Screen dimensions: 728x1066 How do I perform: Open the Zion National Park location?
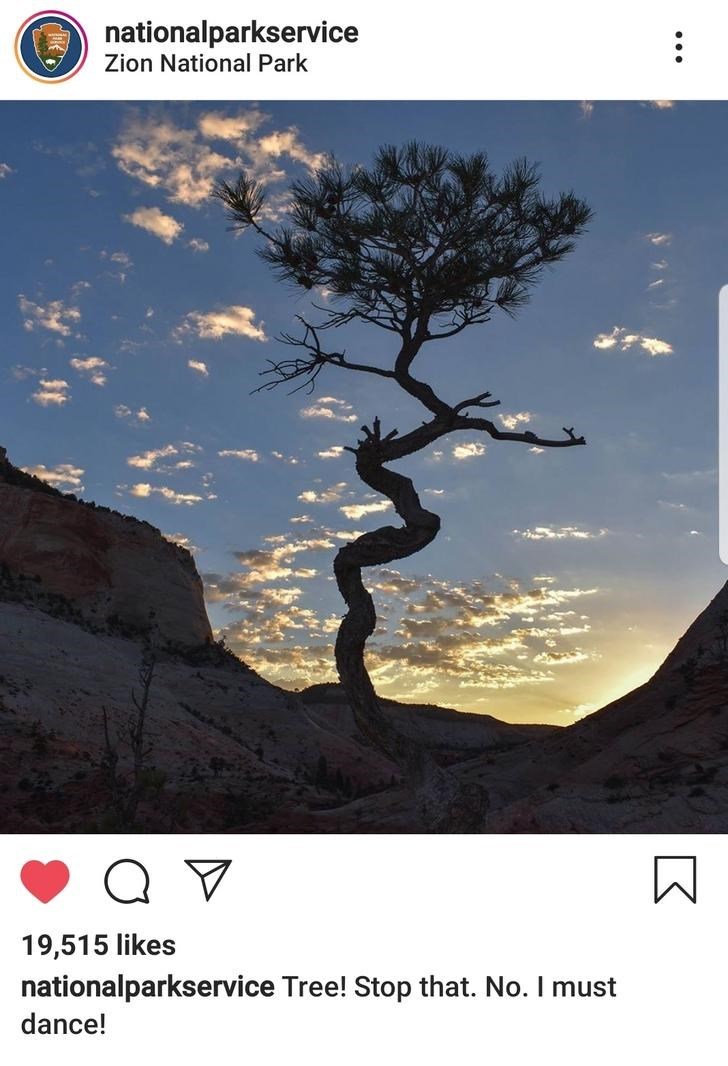(x=206, y=64)
